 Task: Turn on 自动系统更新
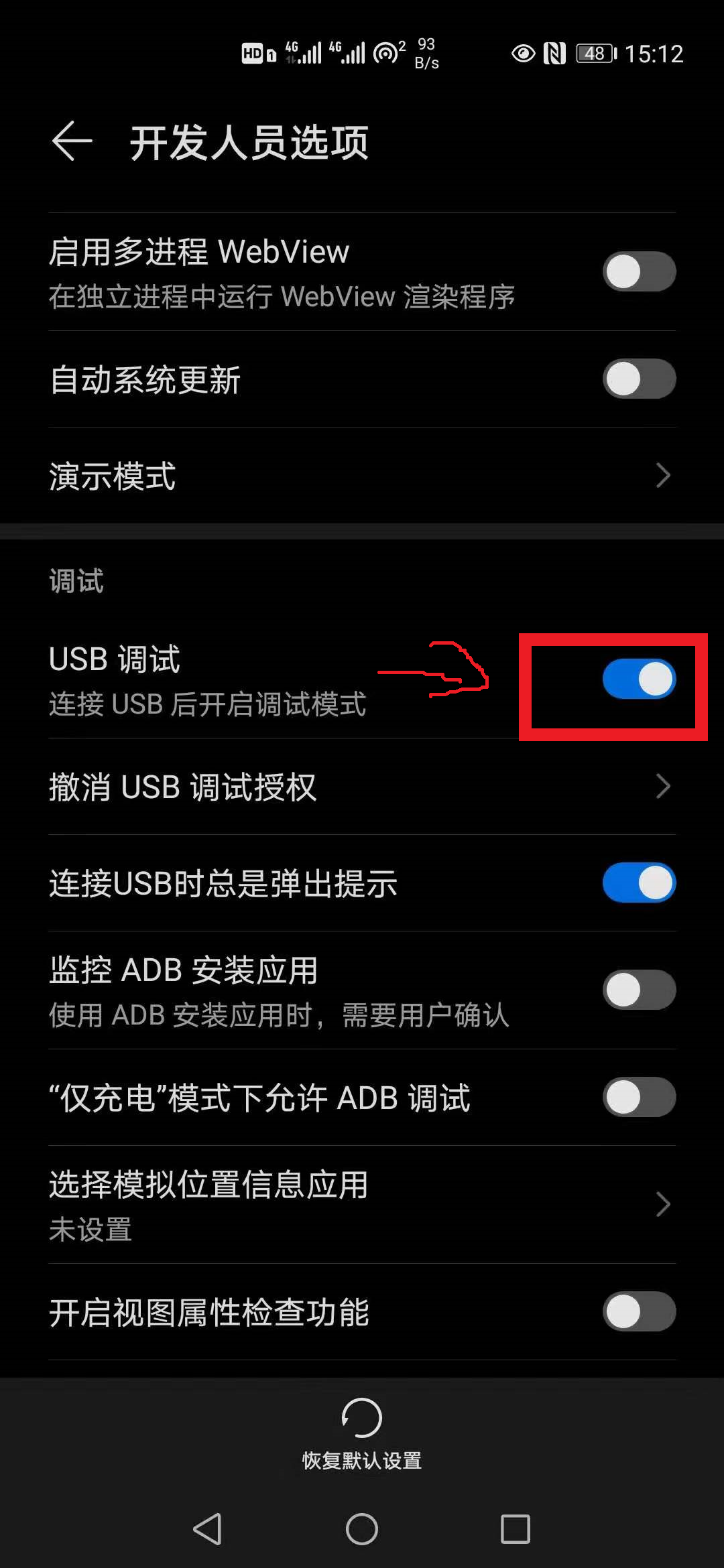click(639, 379)
